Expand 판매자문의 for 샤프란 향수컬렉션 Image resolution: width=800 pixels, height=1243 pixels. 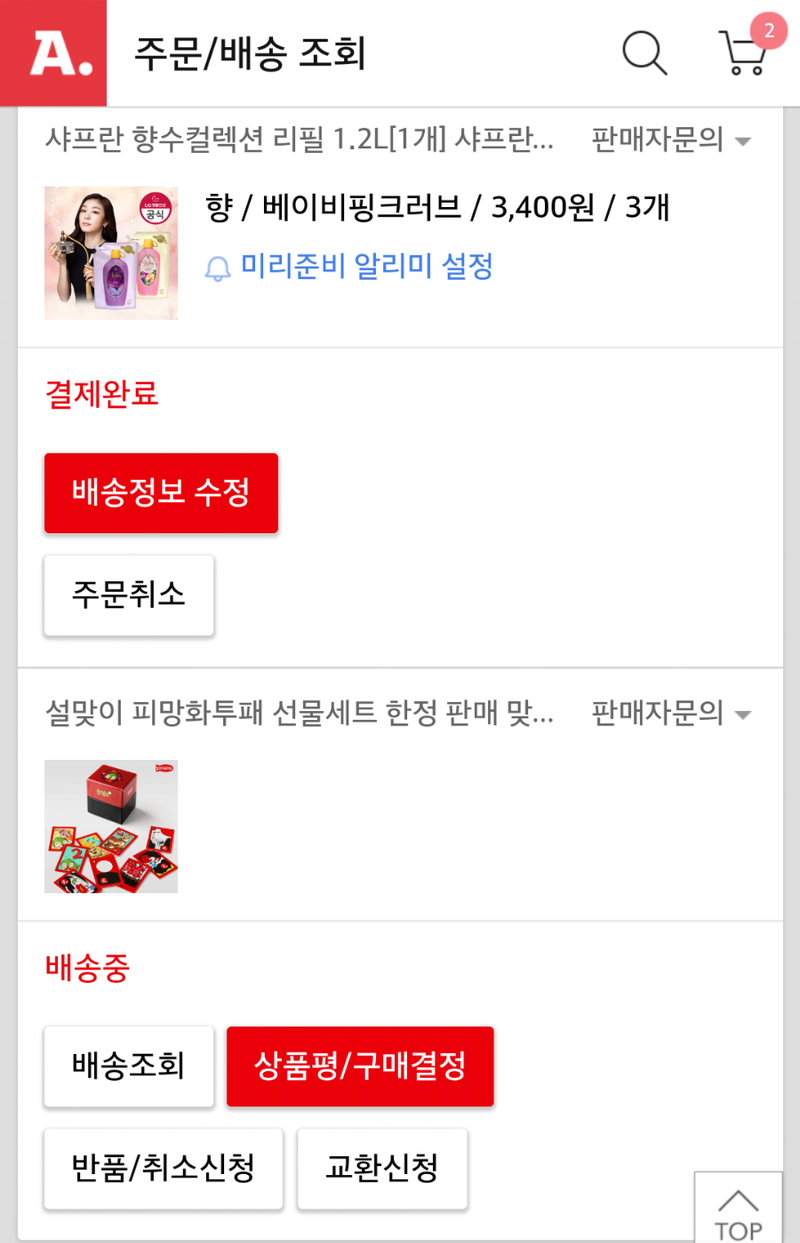[x=670, y=139]
